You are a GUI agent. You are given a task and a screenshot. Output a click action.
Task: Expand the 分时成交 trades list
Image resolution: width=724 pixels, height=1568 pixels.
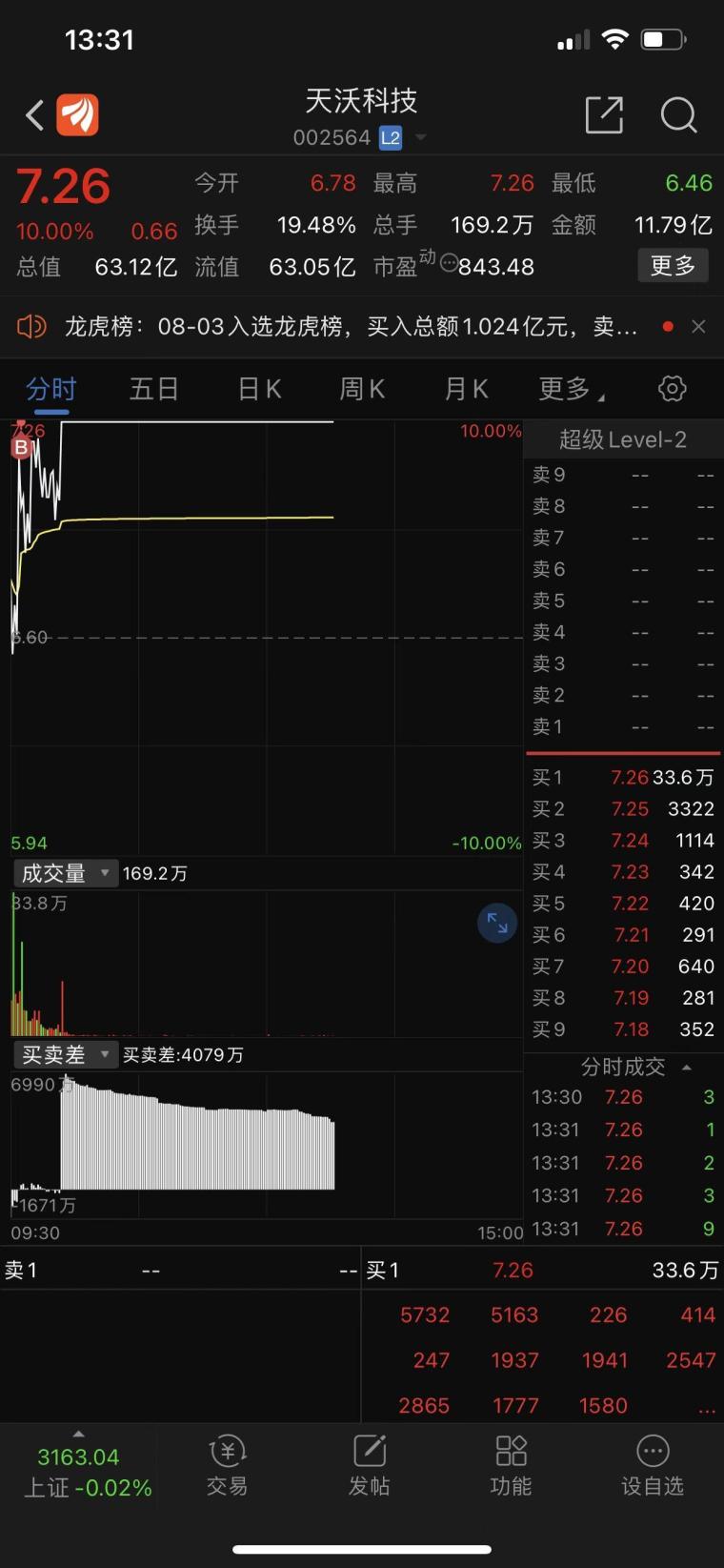[635, 1067]
